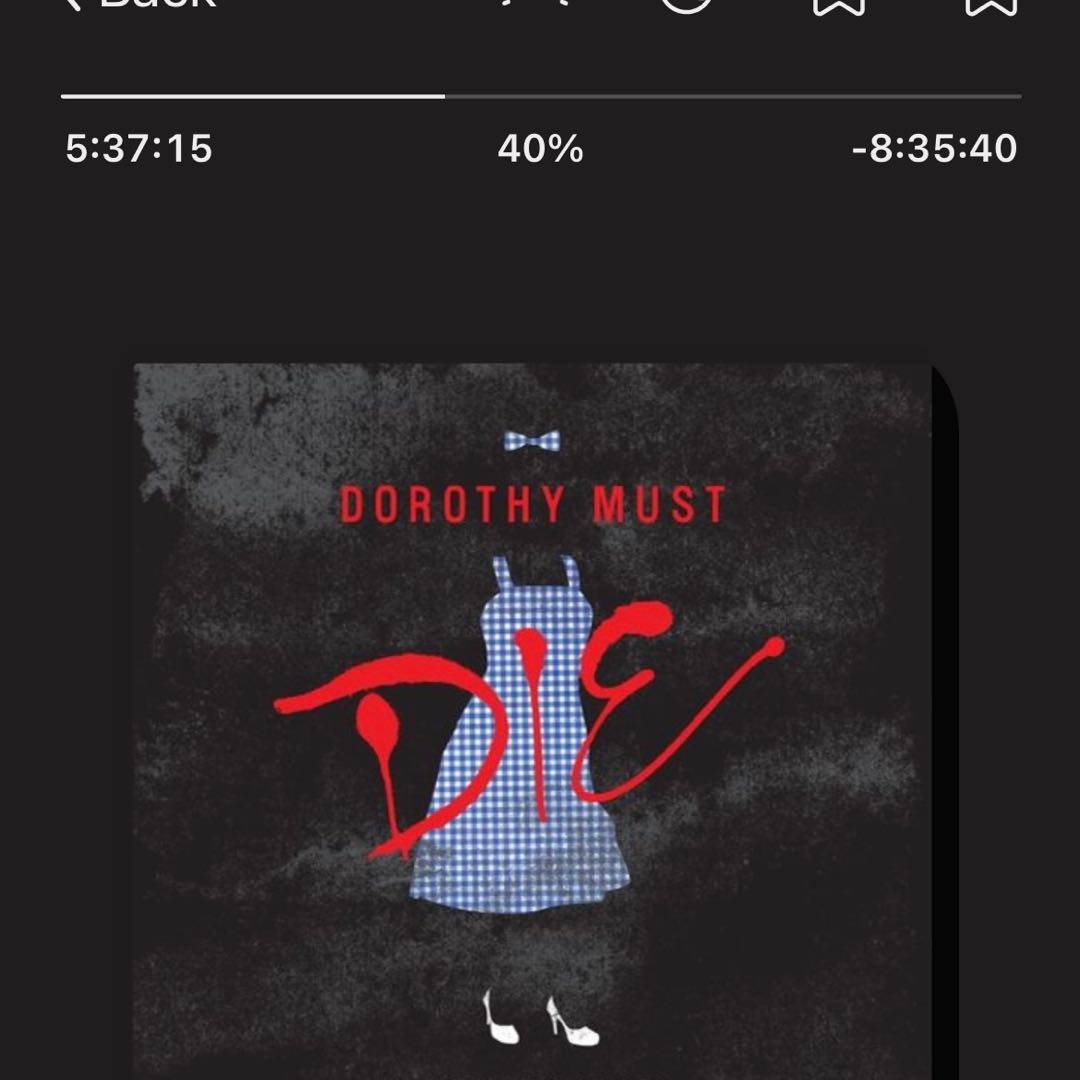
Task: Tap the audiobook progress bar to seek
Action: (x=540, y=97)
